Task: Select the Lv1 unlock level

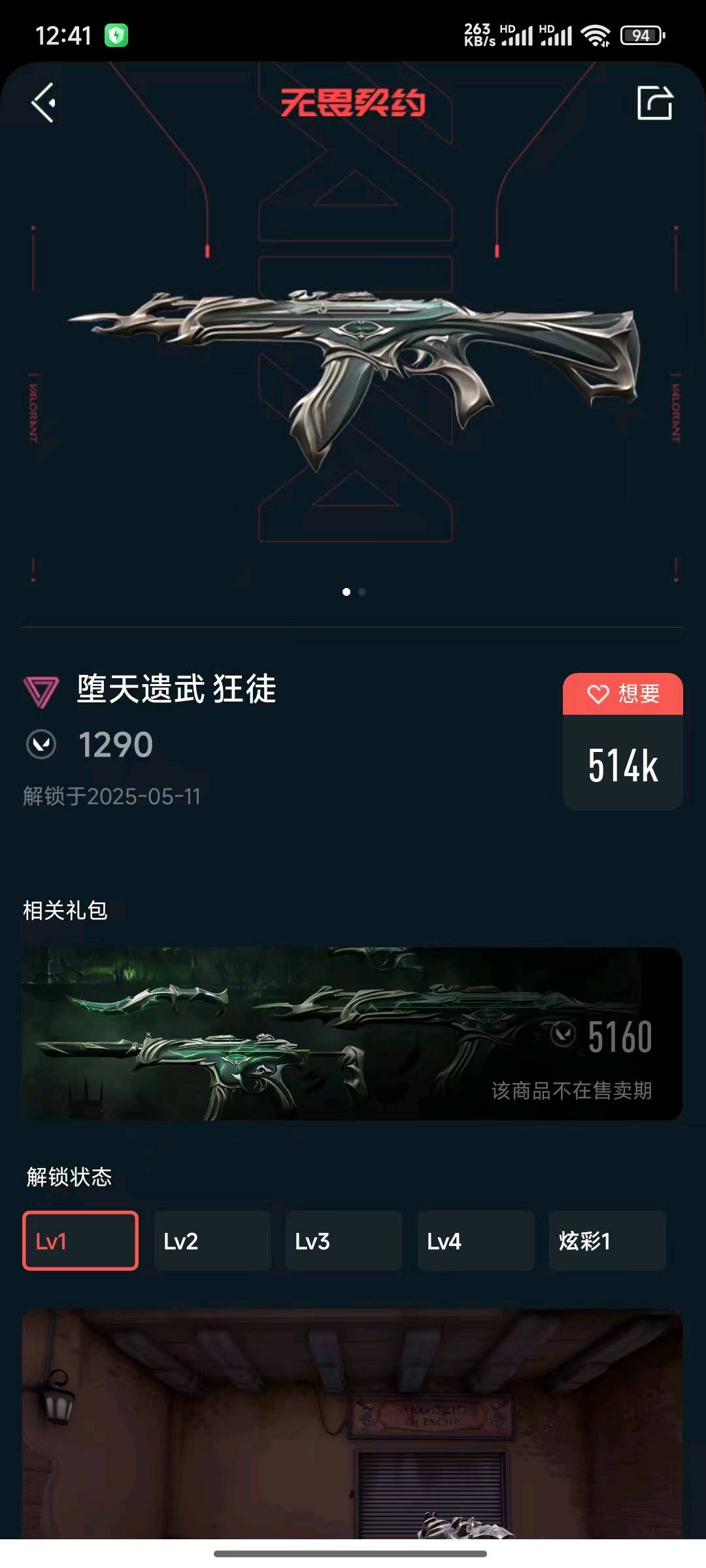Action: (80, 1240)
